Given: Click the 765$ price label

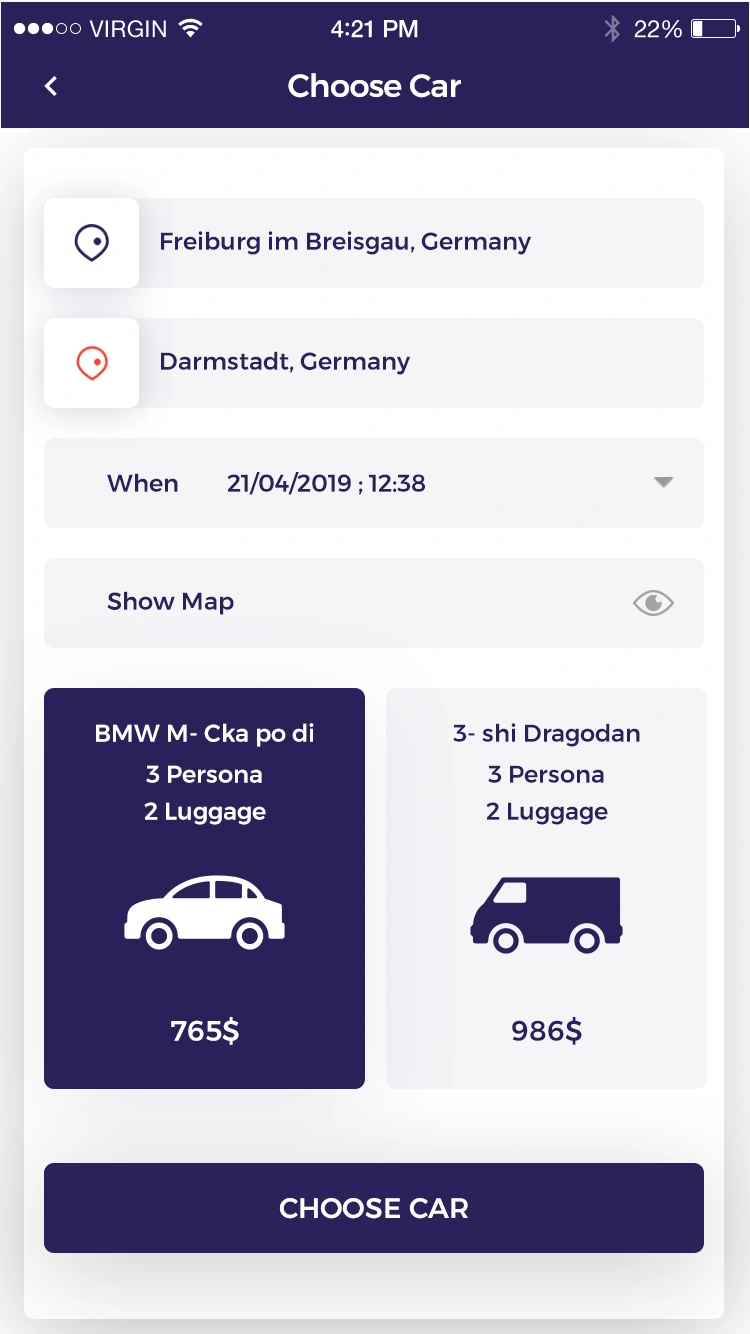Looking at the screenshot, I should [x=204, y=1029].
